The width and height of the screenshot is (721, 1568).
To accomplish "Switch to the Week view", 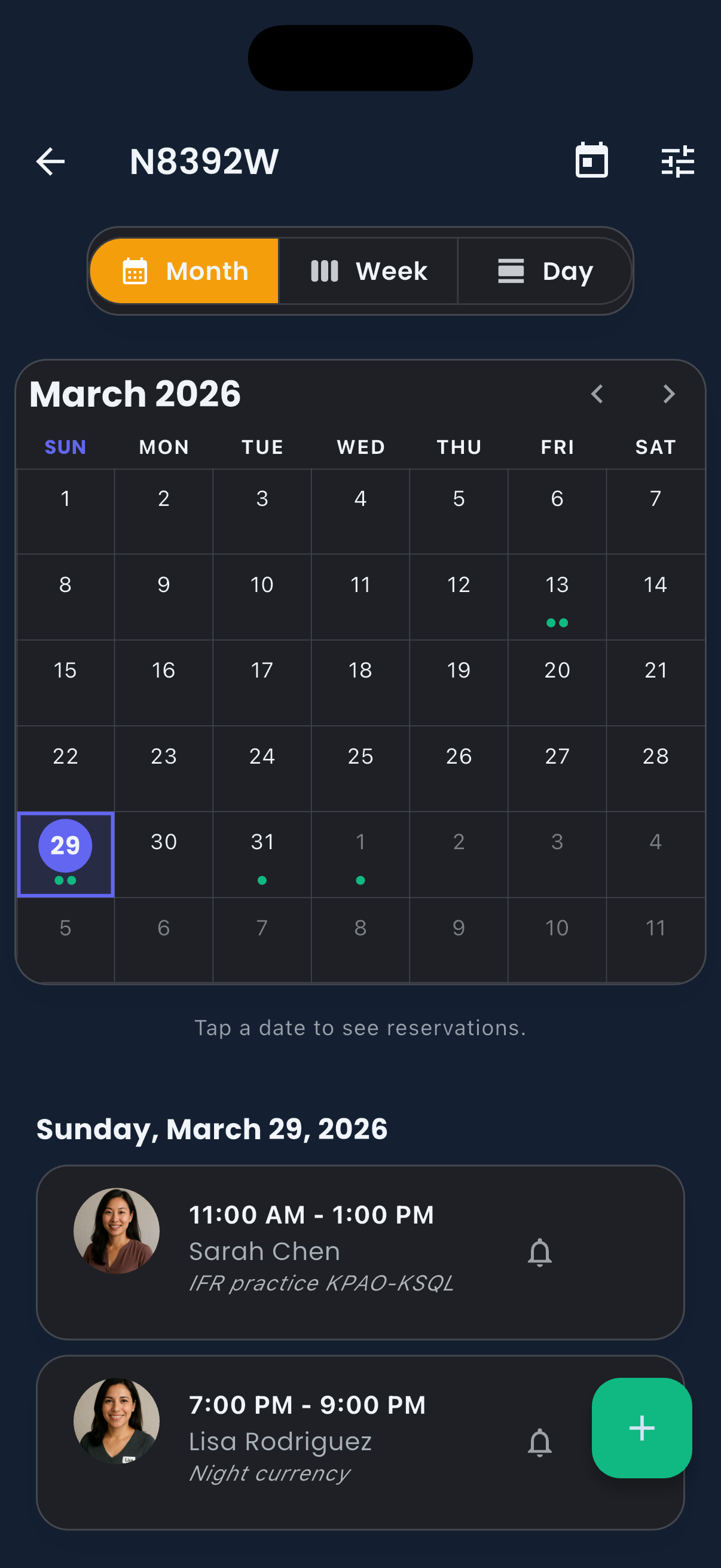I will 368,271.
